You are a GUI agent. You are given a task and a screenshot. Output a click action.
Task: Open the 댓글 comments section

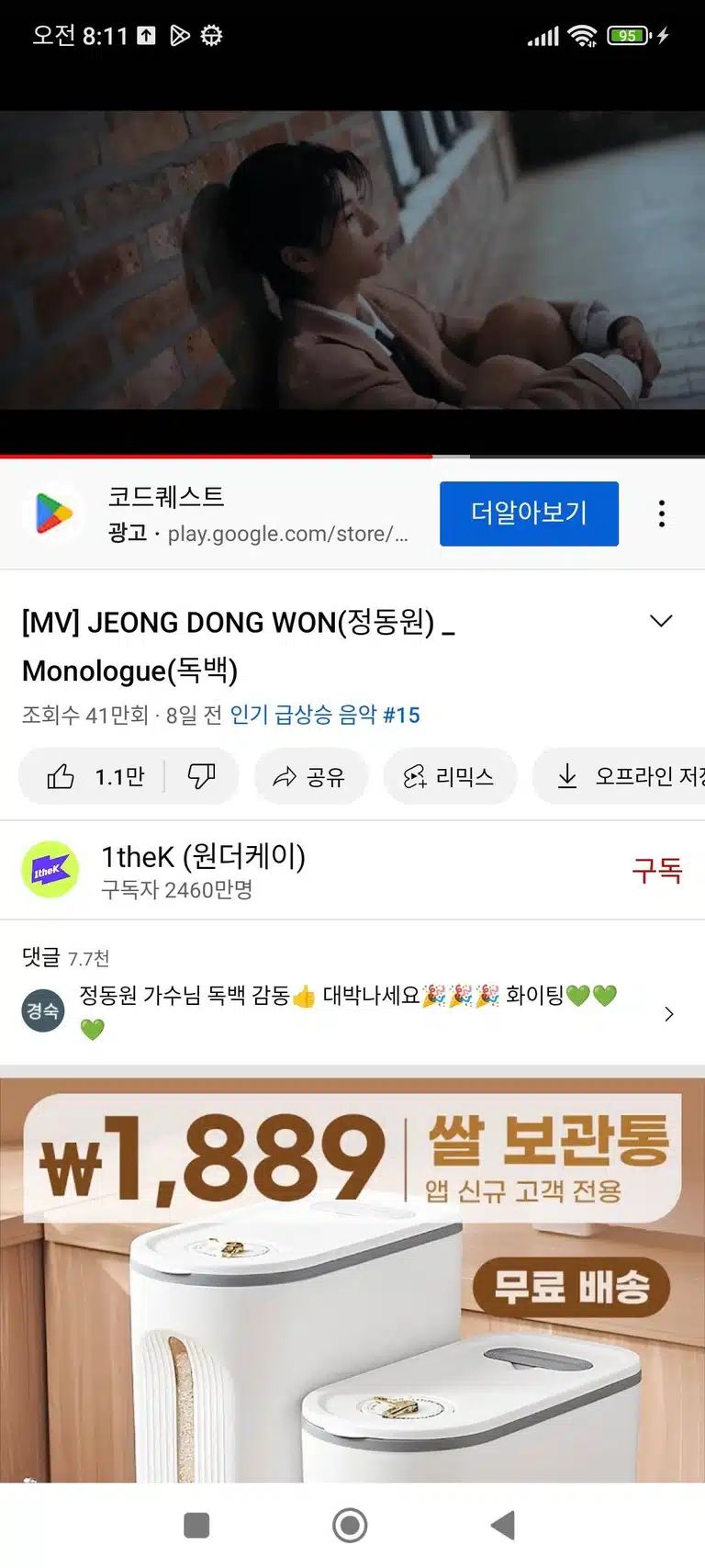(352, 994)
